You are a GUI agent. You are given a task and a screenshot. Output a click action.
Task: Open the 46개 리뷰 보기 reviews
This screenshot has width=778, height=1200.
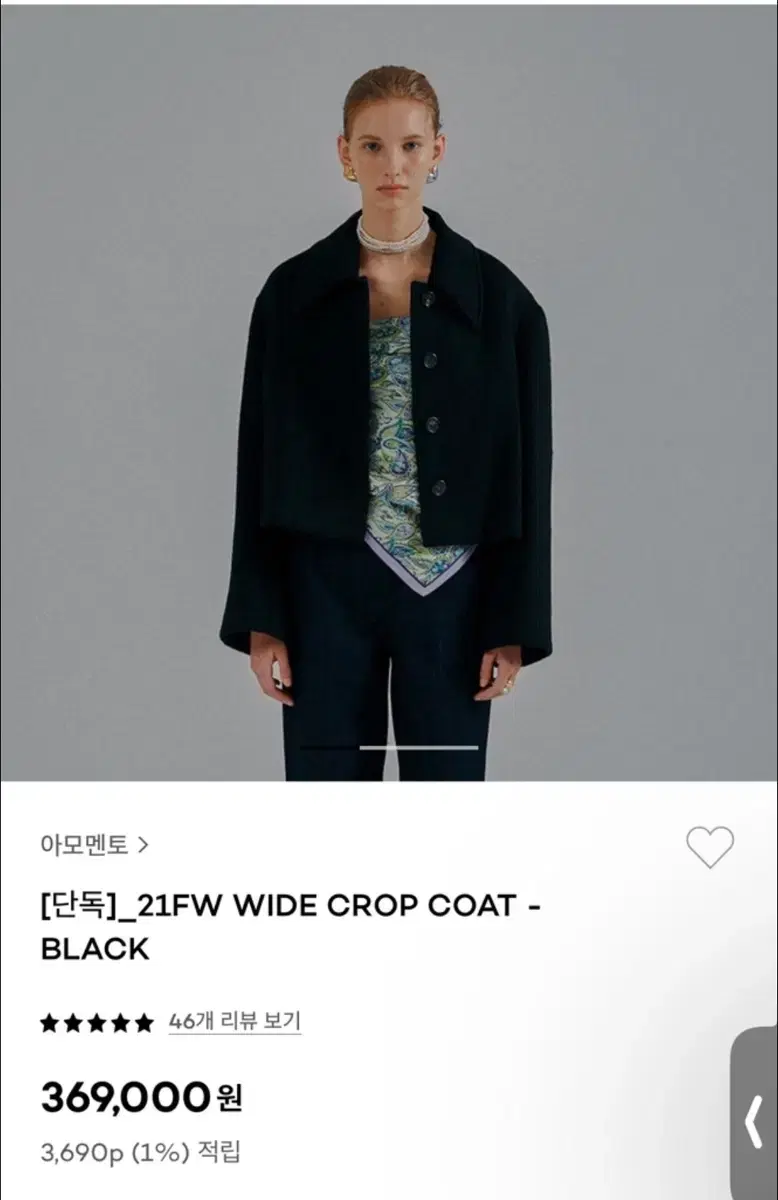[x=235, y=1021]
